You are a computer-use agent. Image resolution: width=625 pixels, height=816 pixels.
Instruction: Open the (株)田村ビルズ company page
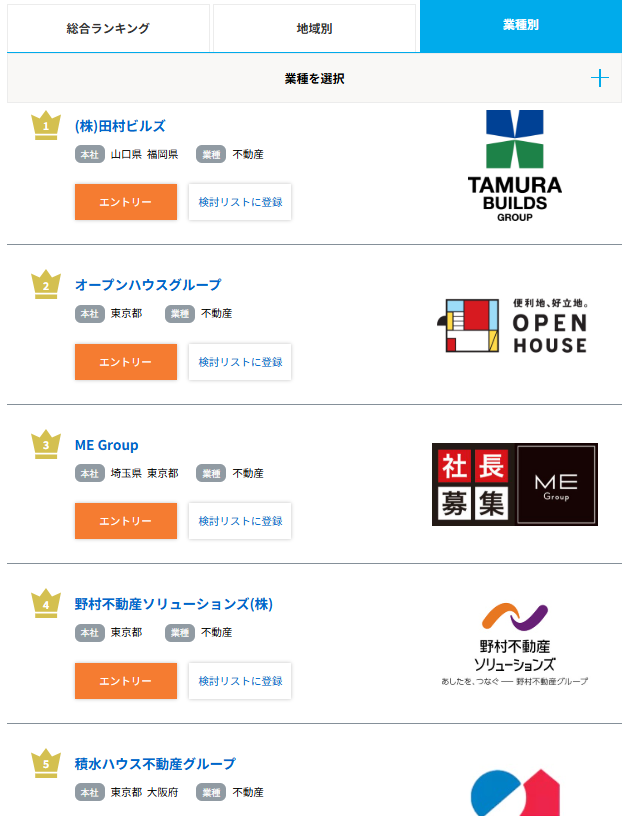[120, 126]
